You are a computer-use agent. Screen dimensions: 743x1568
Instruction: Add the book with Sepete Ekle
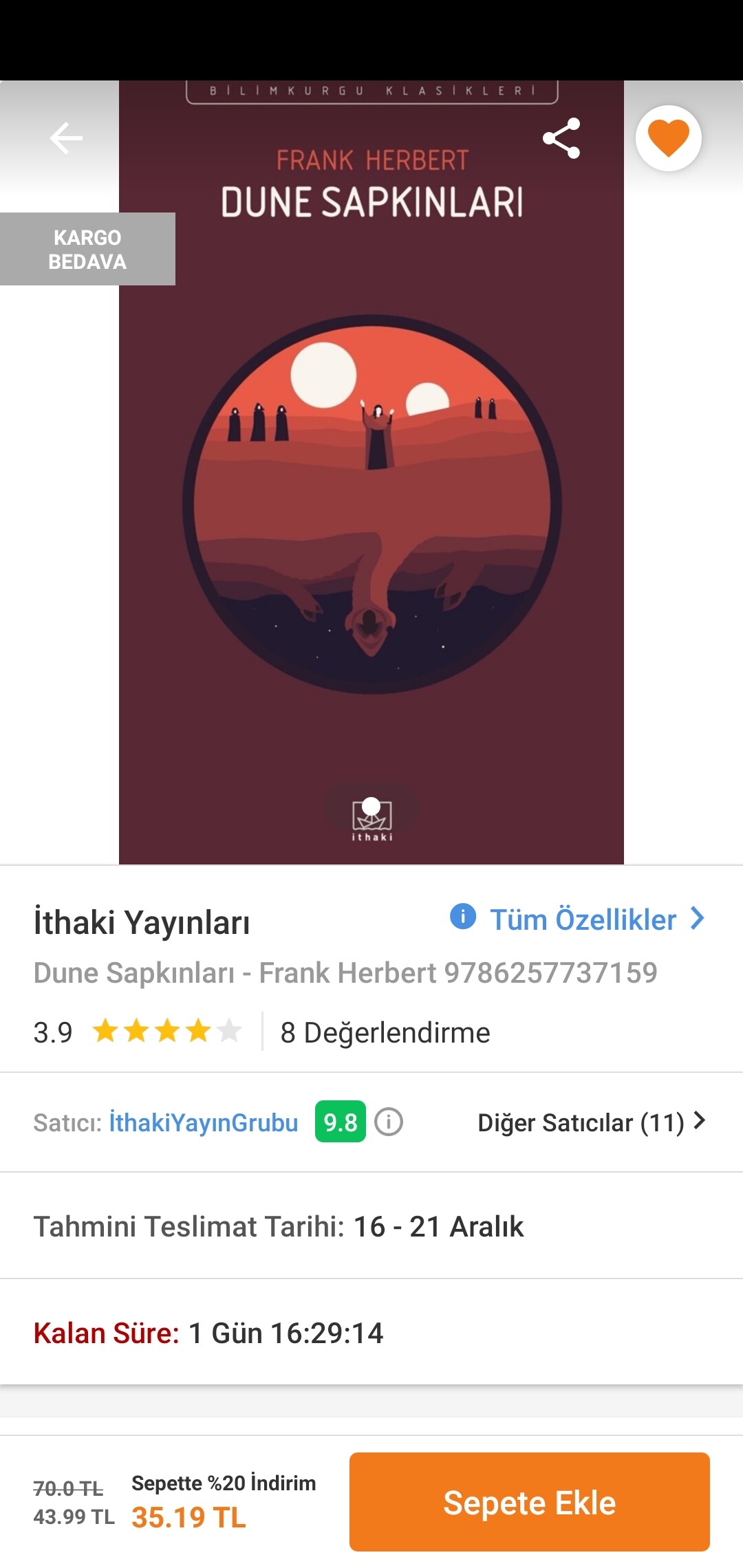coord(530,1502)
